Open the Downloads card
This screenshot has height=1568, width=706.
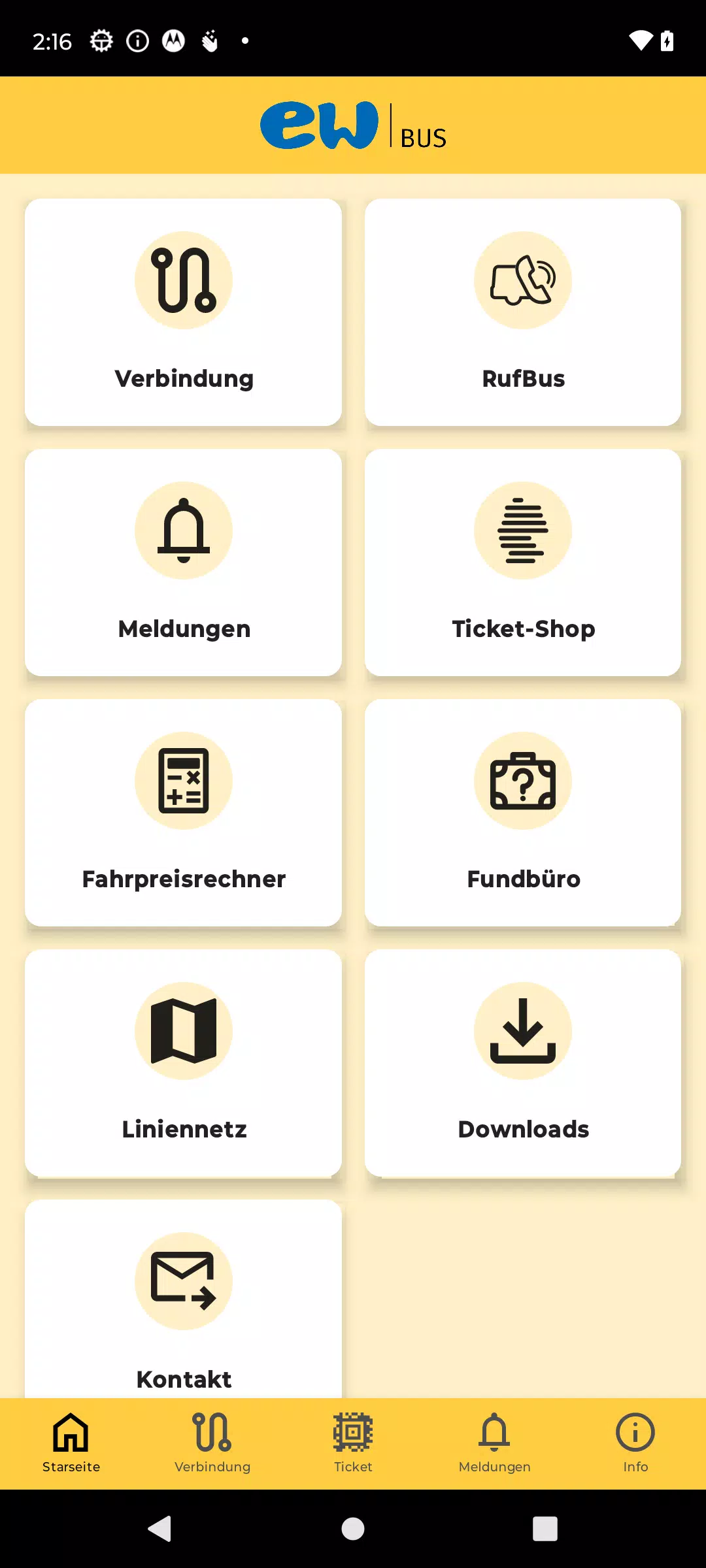point(523,1063)
